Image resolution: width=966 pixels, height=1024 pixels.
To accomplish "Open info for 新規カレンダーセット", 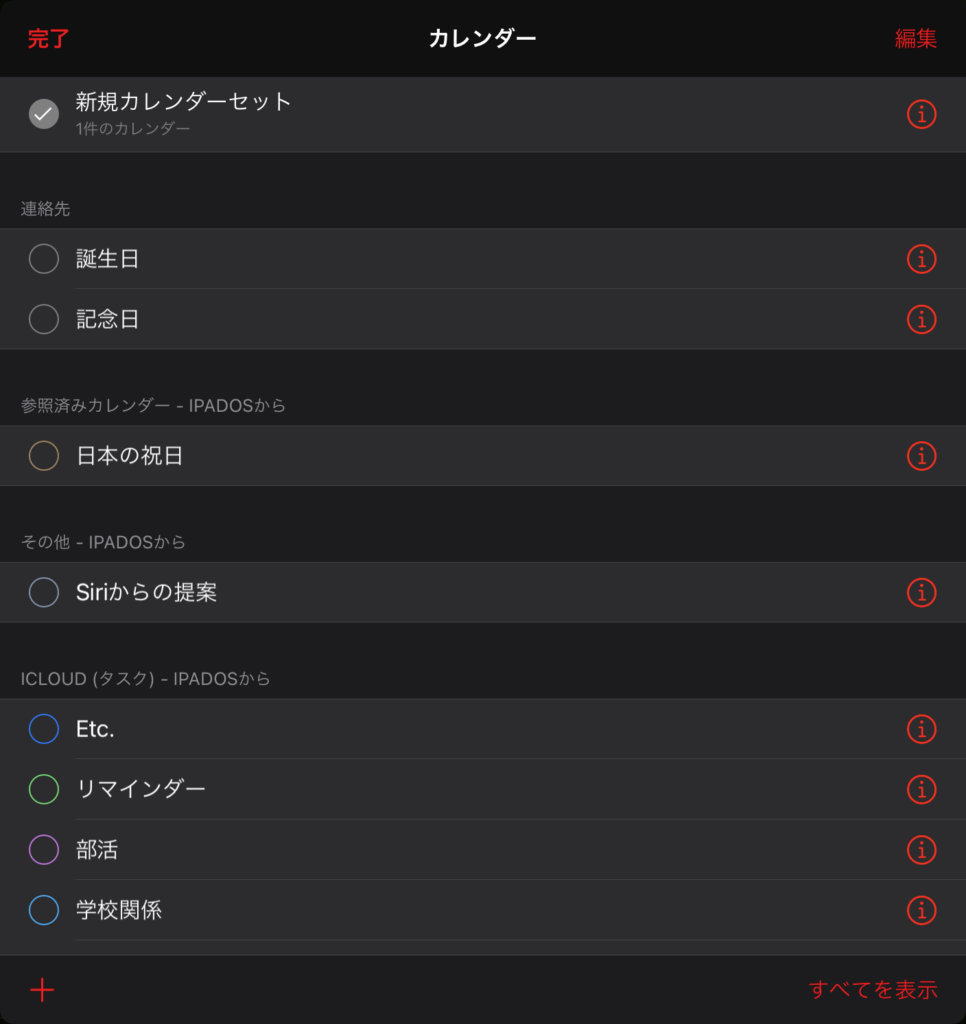I will point(921,113).
